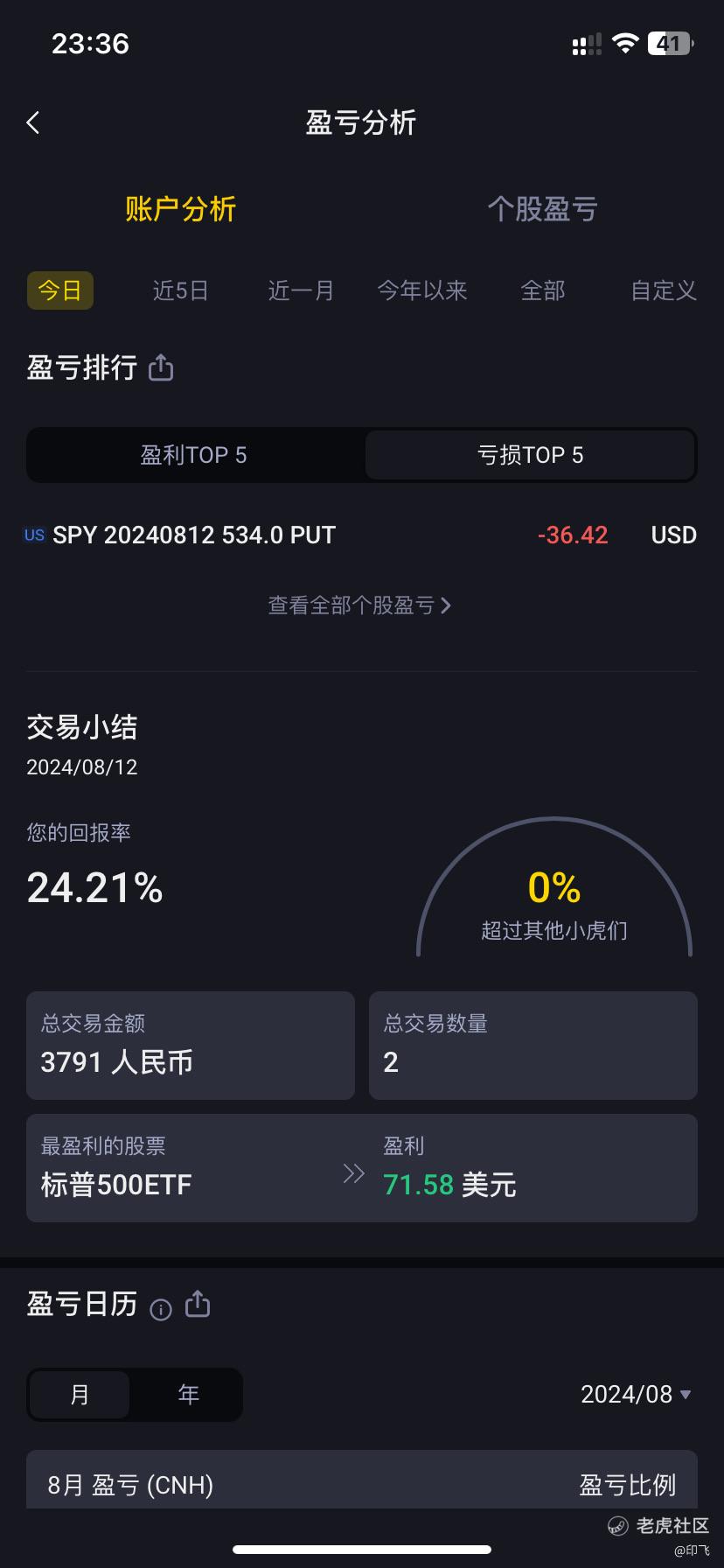The width and height of the screenshot is (724, 1568).
Task: Open the 2024/08 month dropdown
Action: [636, 1395]
